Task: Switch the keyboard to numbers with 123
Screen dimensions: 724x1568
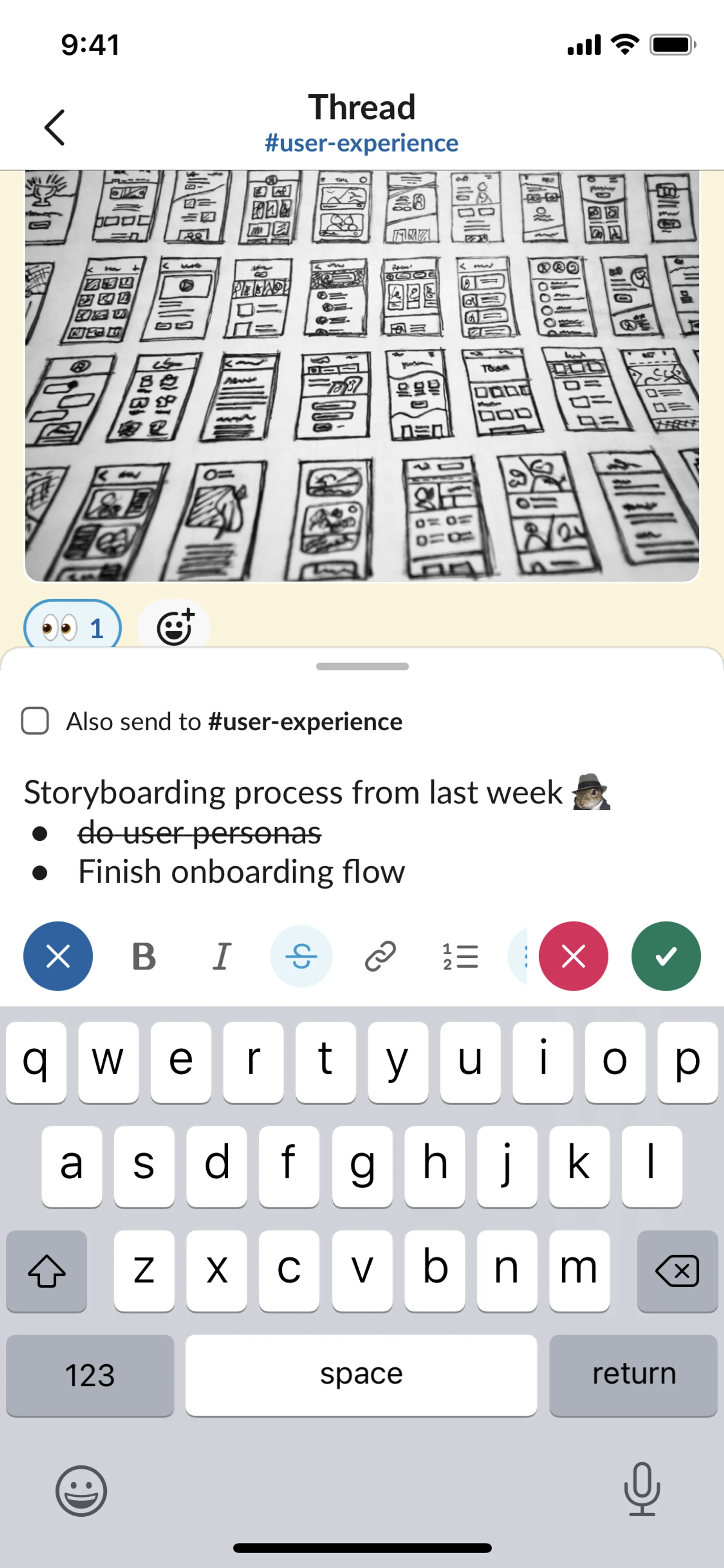Action: (x=90, y=1375)
